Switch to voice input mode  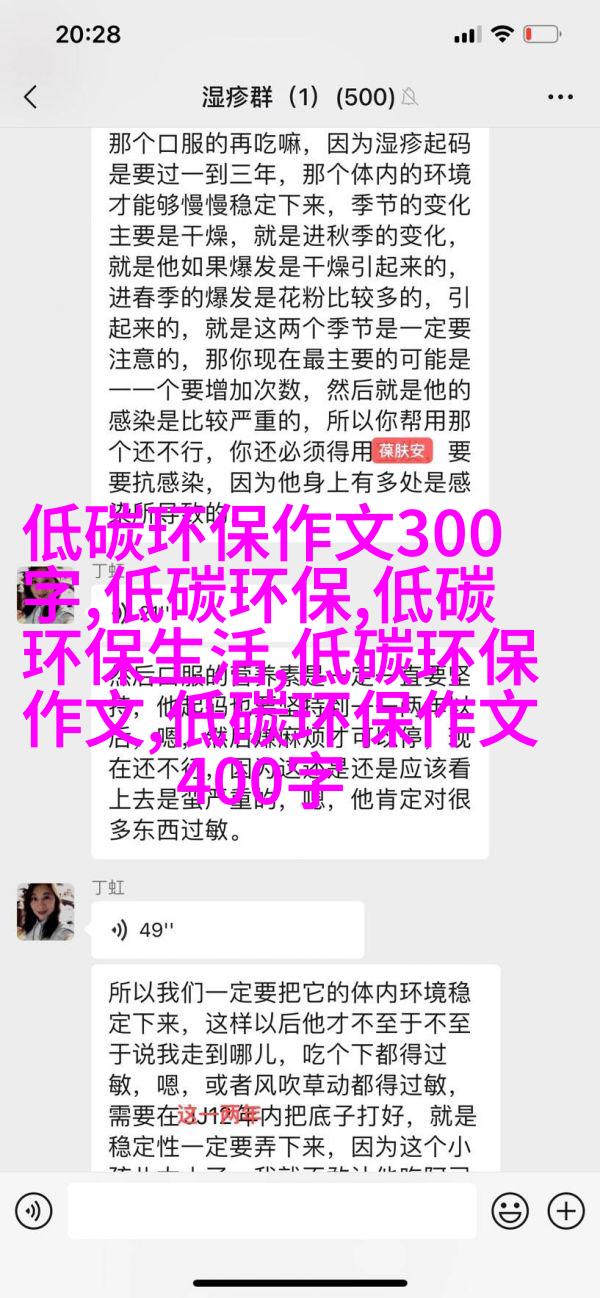point(33,1211)
